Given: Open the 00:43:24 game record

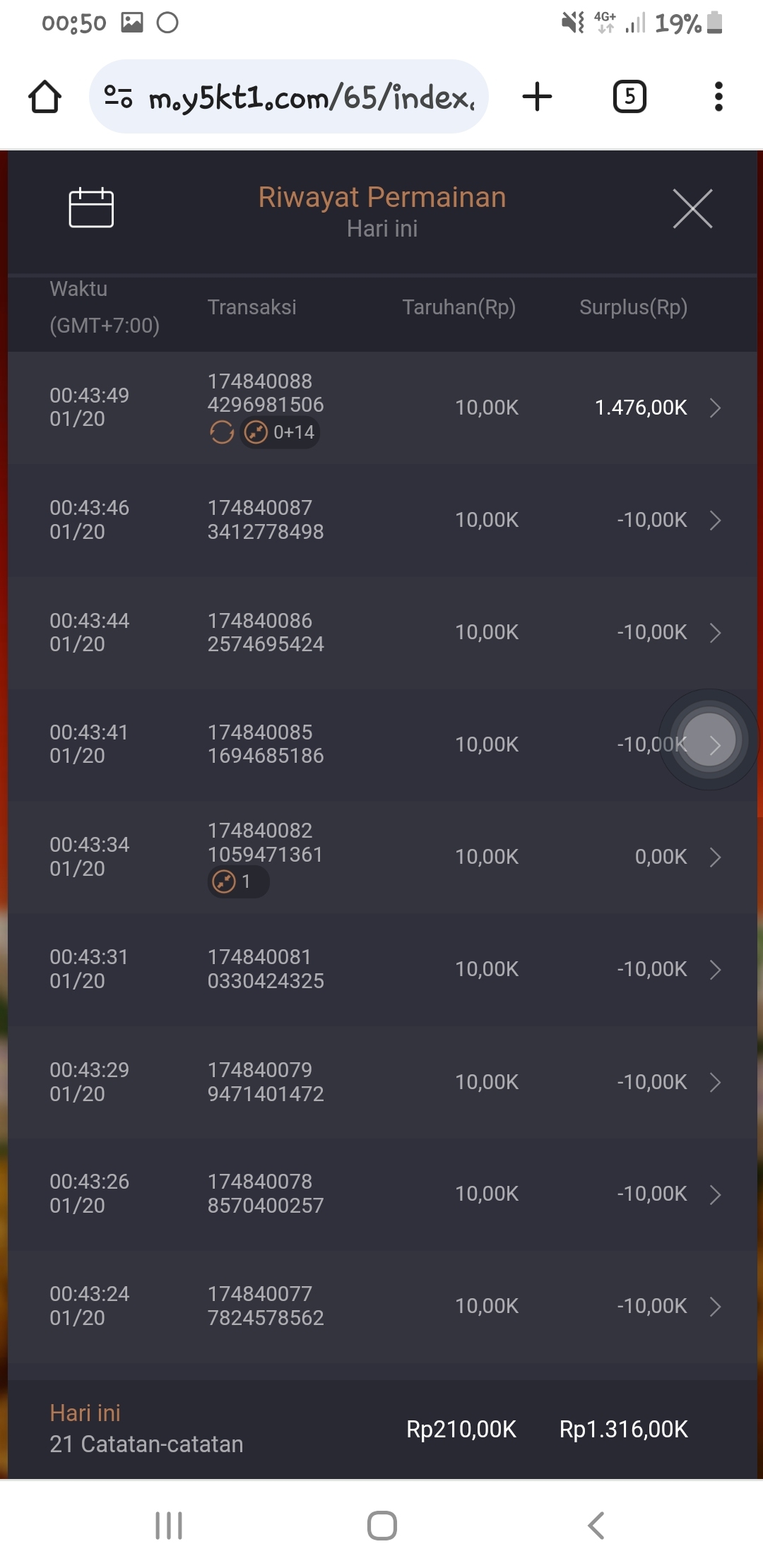Looking at the screenshot, I should pyautogui.click(x=714, y=1307).
